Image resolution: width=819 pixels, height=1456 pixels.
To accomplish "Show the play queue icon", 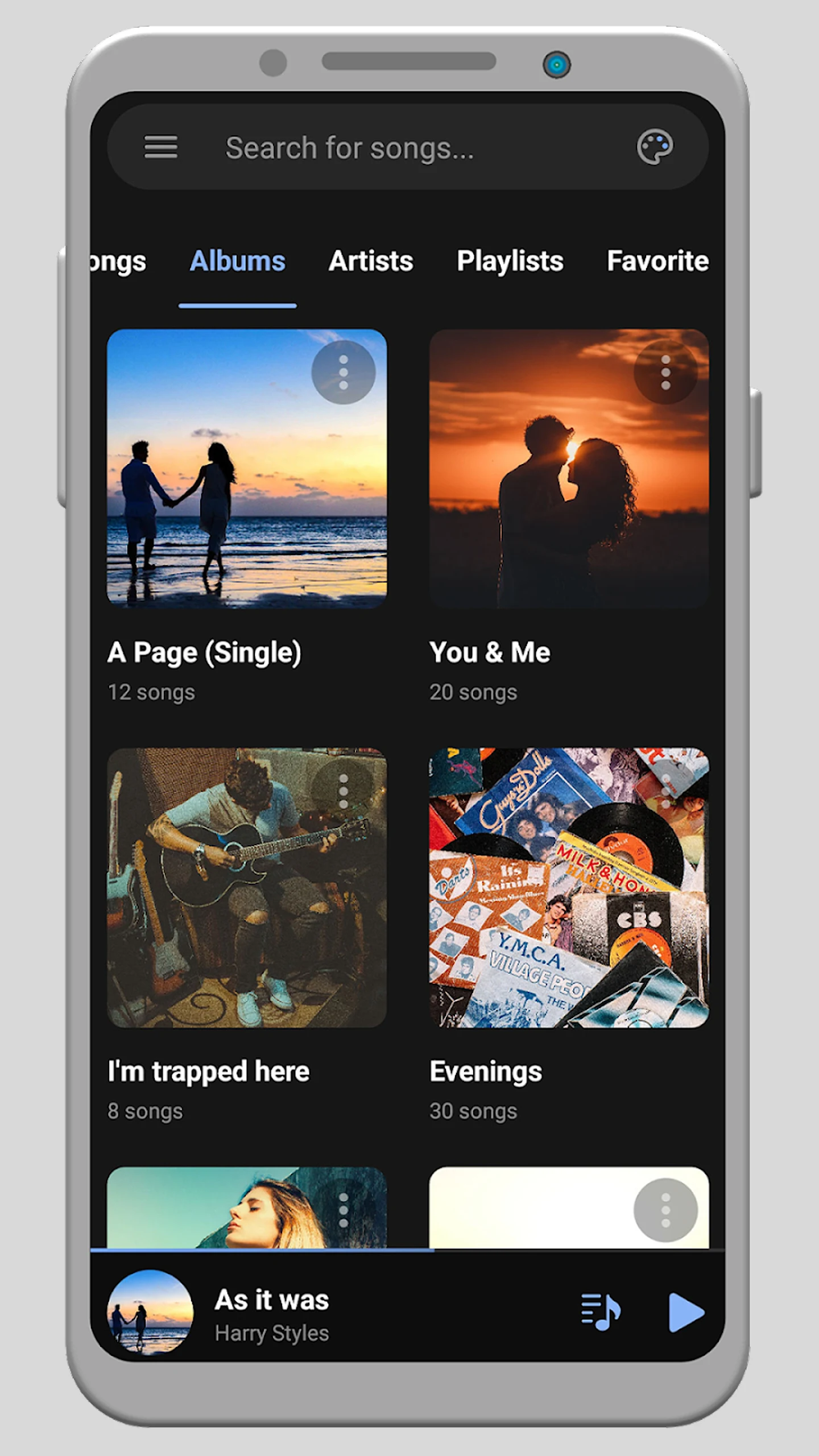I will click(601, 1312).
